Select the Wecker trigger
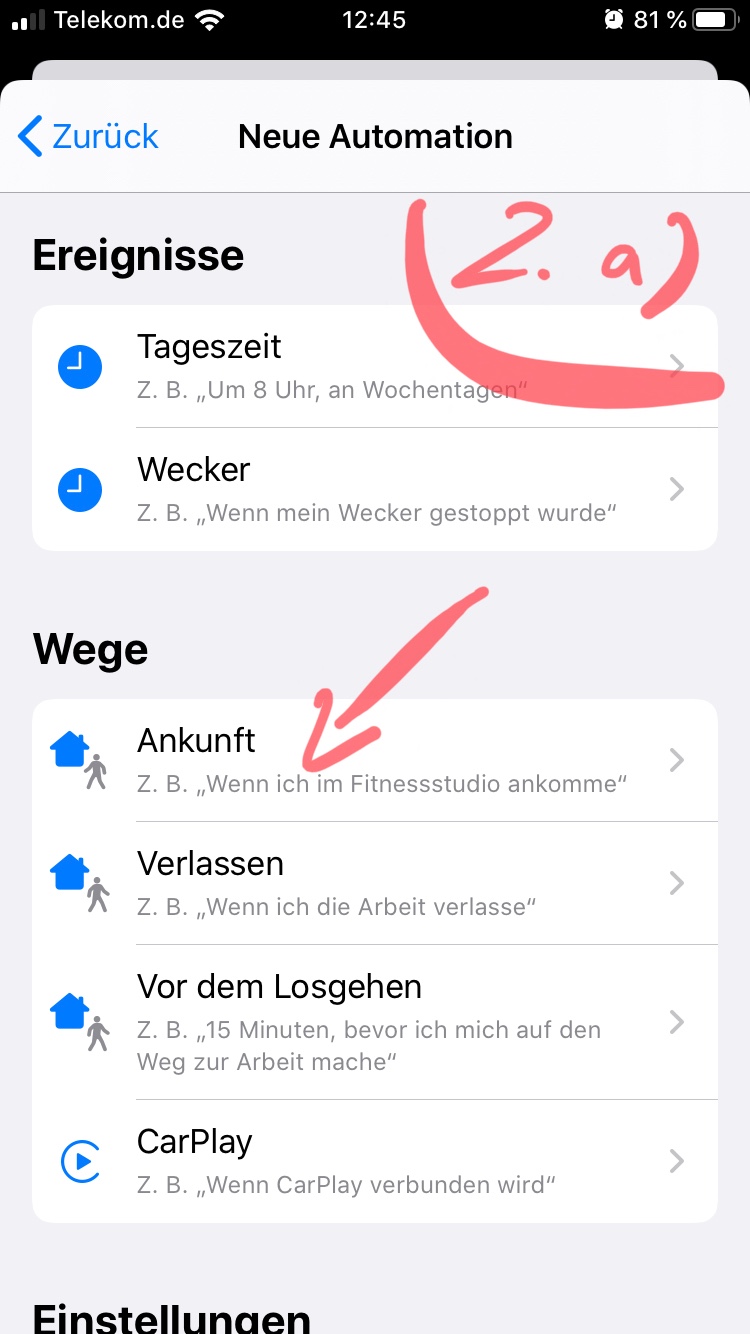750x1334 pixels. (x=374, y=490)
